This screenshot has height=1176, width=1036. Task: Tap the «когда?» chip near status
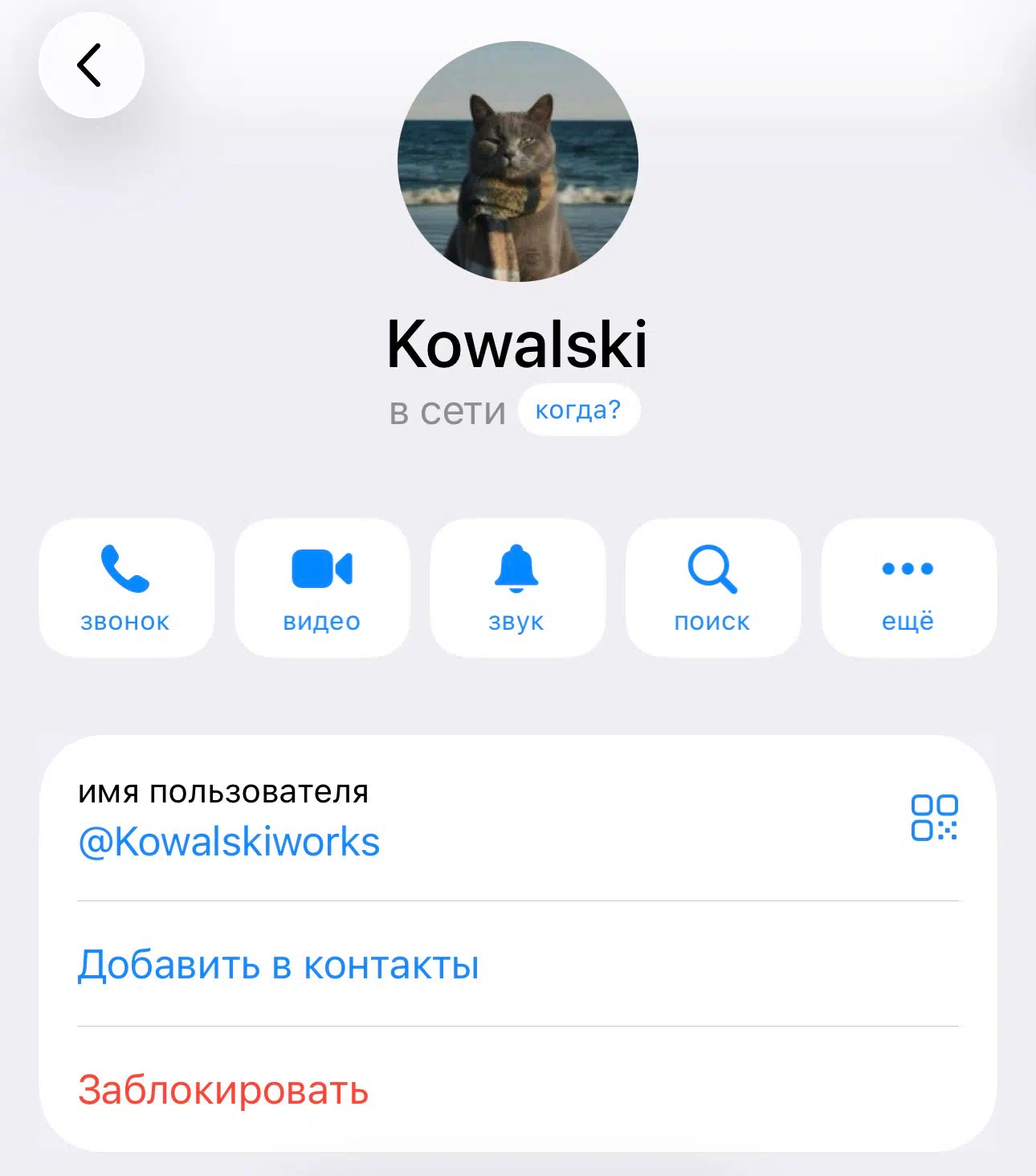[x=578, y=410]
